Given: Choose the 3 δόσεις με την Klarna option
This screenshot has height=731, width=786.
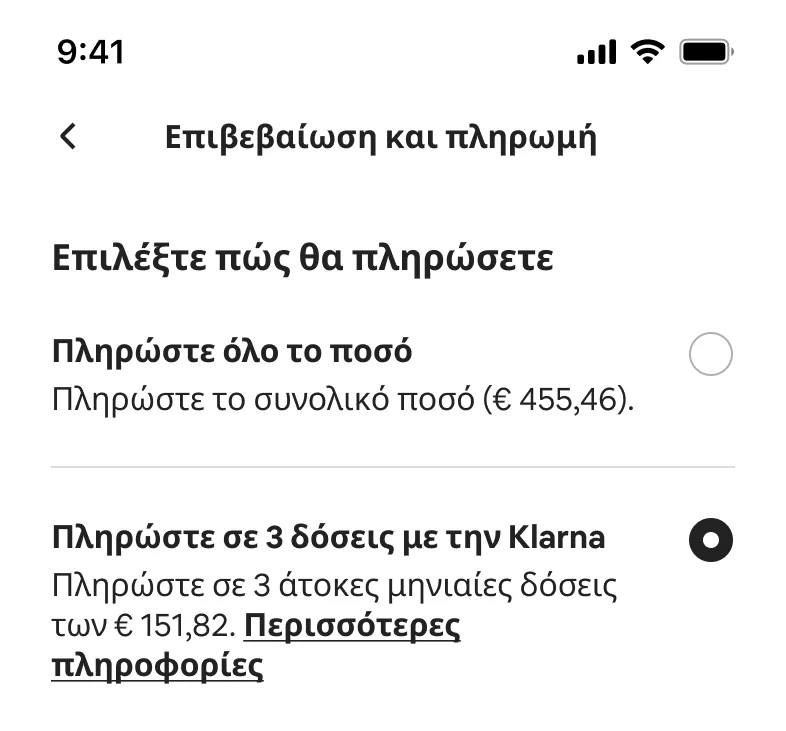Looking at the screenshot, I should click(x=711, y=541).
